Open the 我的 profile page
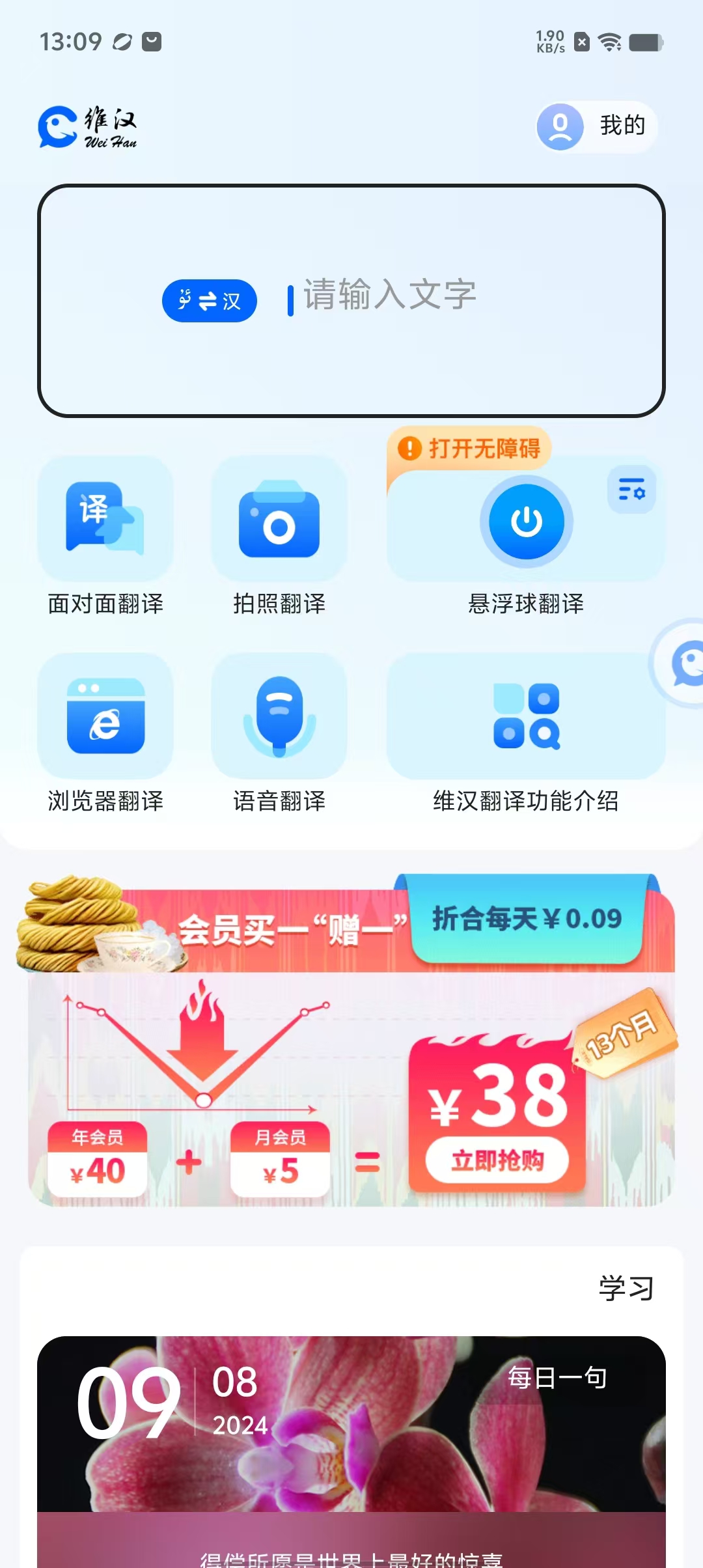Screen dimensions: 703x1568 coord(596,126)
